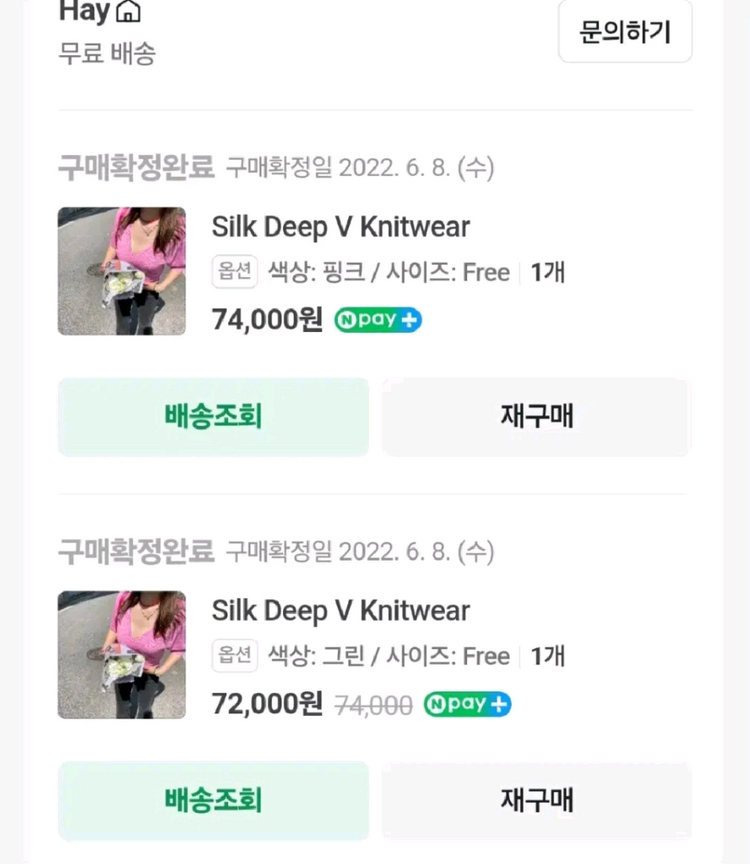Click the pink knitwear product photo

click(x=121, y=271)
